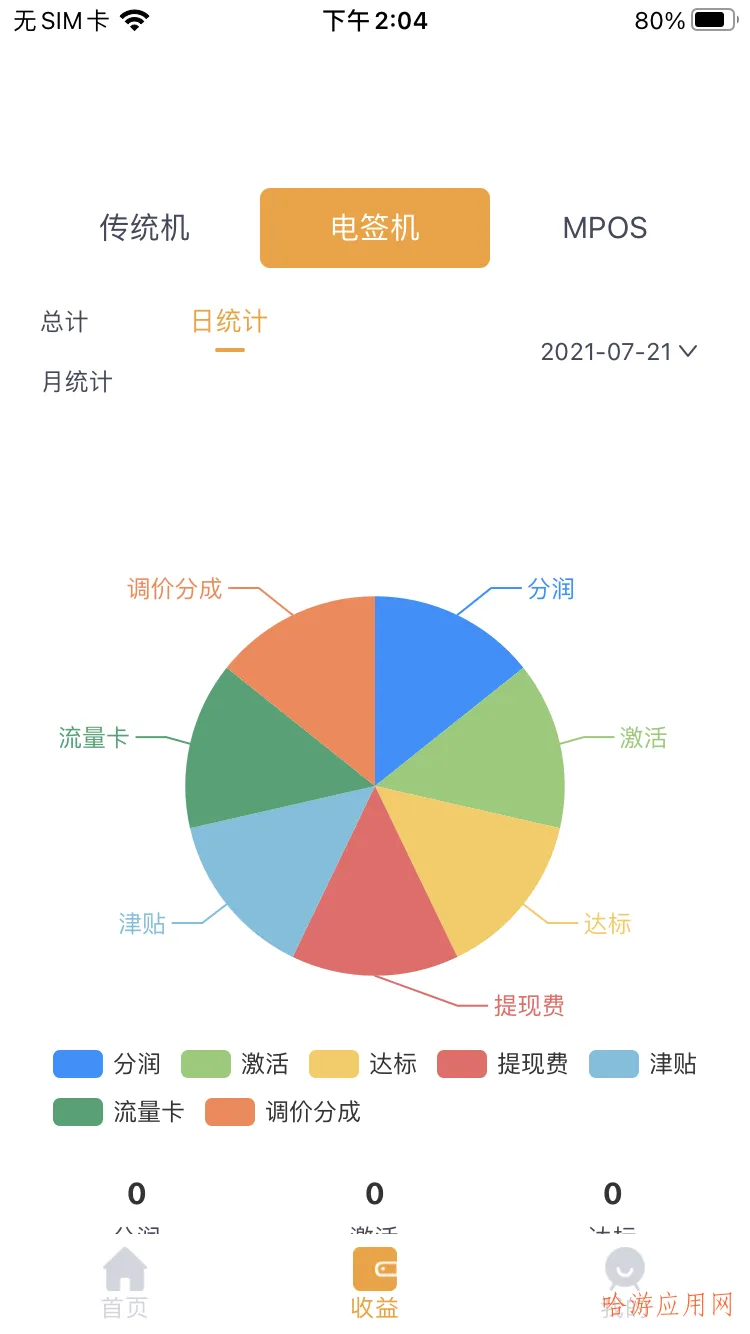
Task: Toggle the 激活 legend item
Action: [x=235, y=1064]
